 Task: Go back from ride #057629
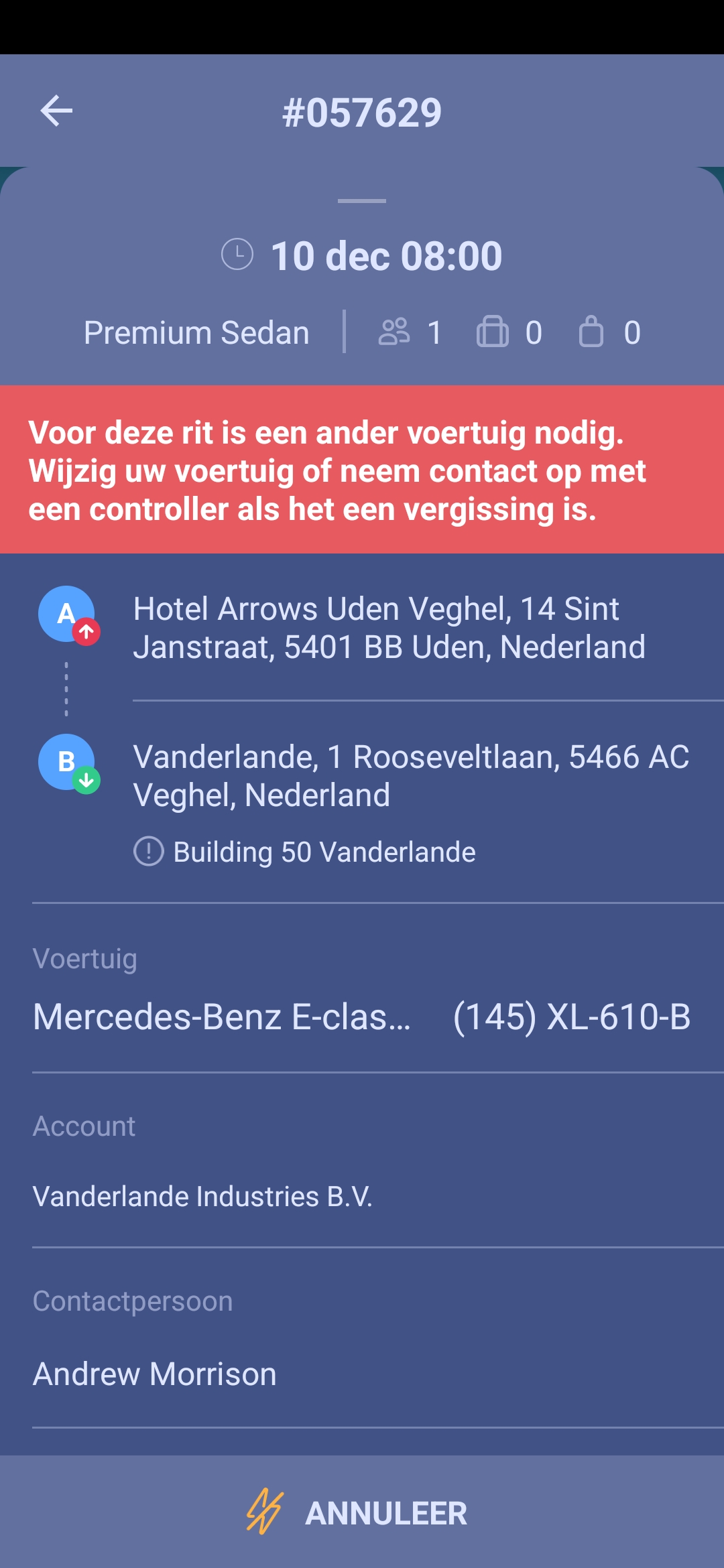tap(56, 111)
